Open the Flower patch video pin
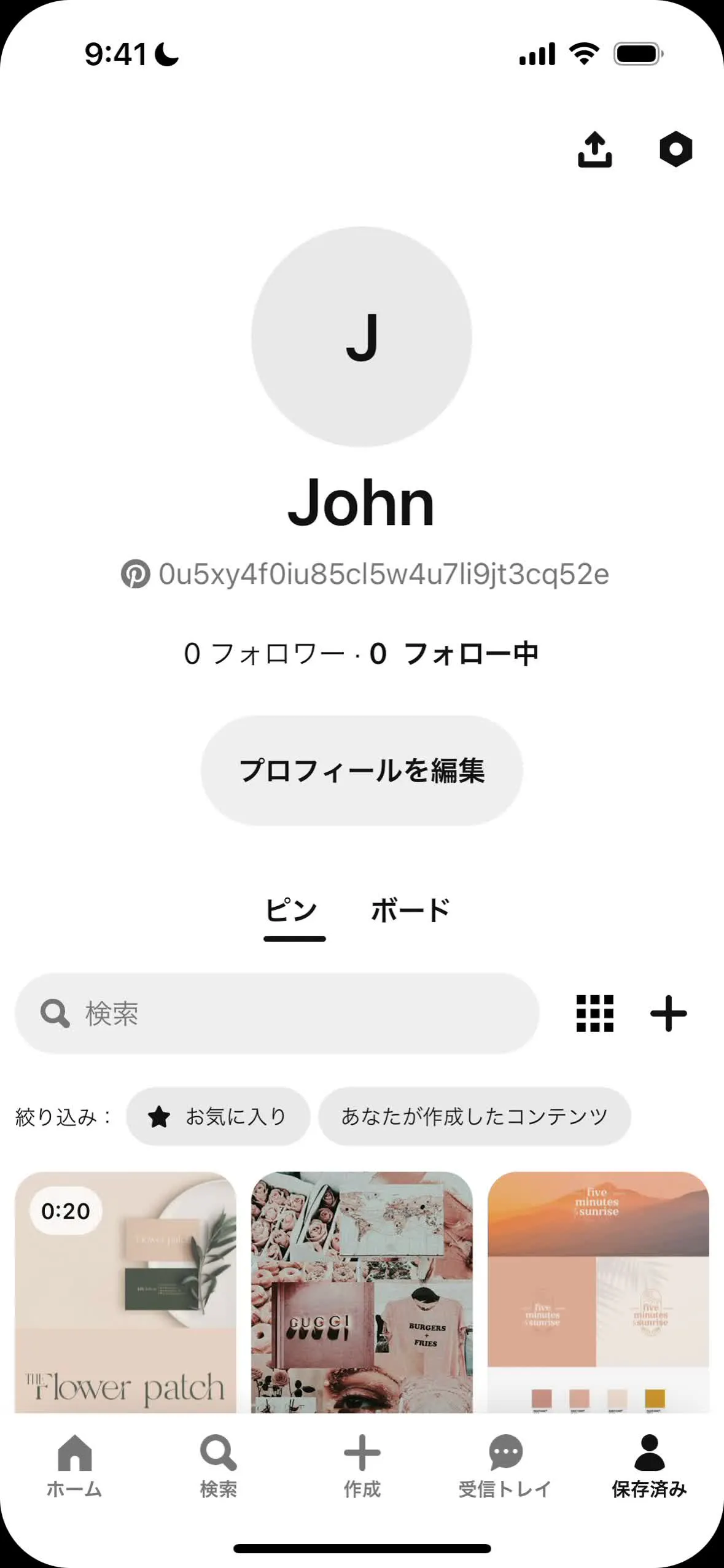The width and height of the screenshot is (724, 1568). coord(125,1292)
